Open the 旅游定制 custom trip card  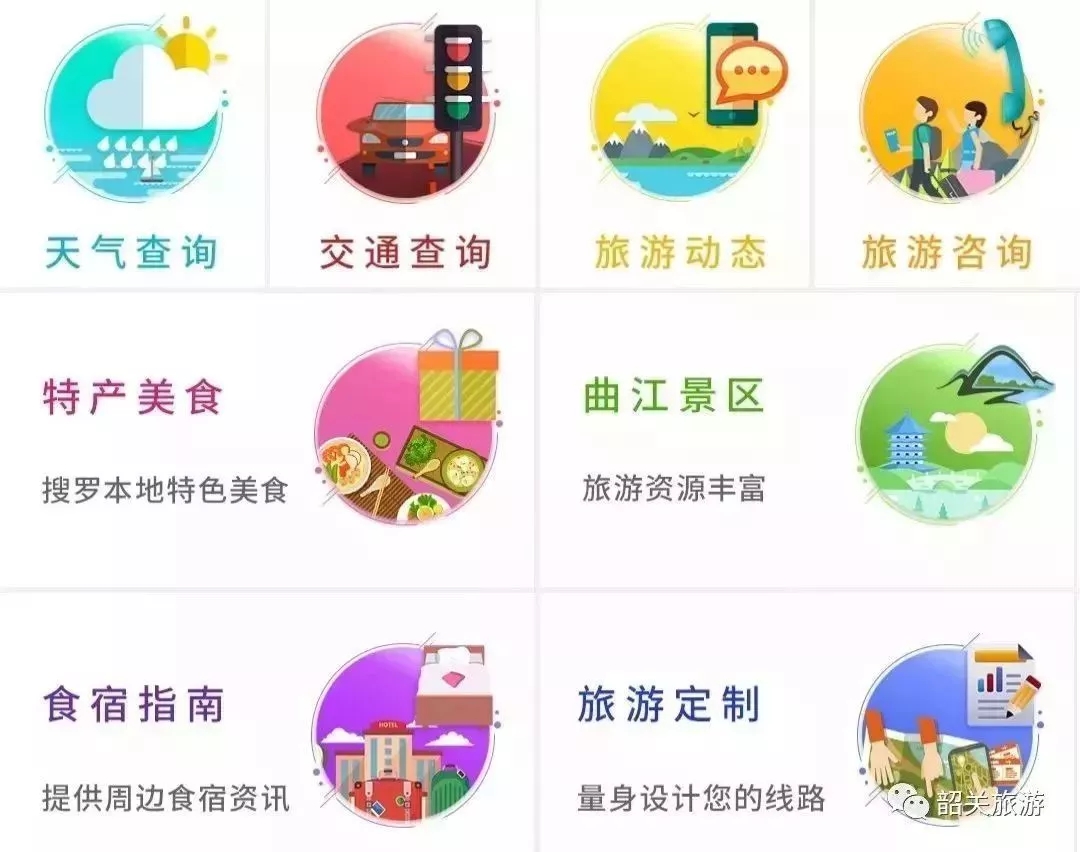point(806,730)
